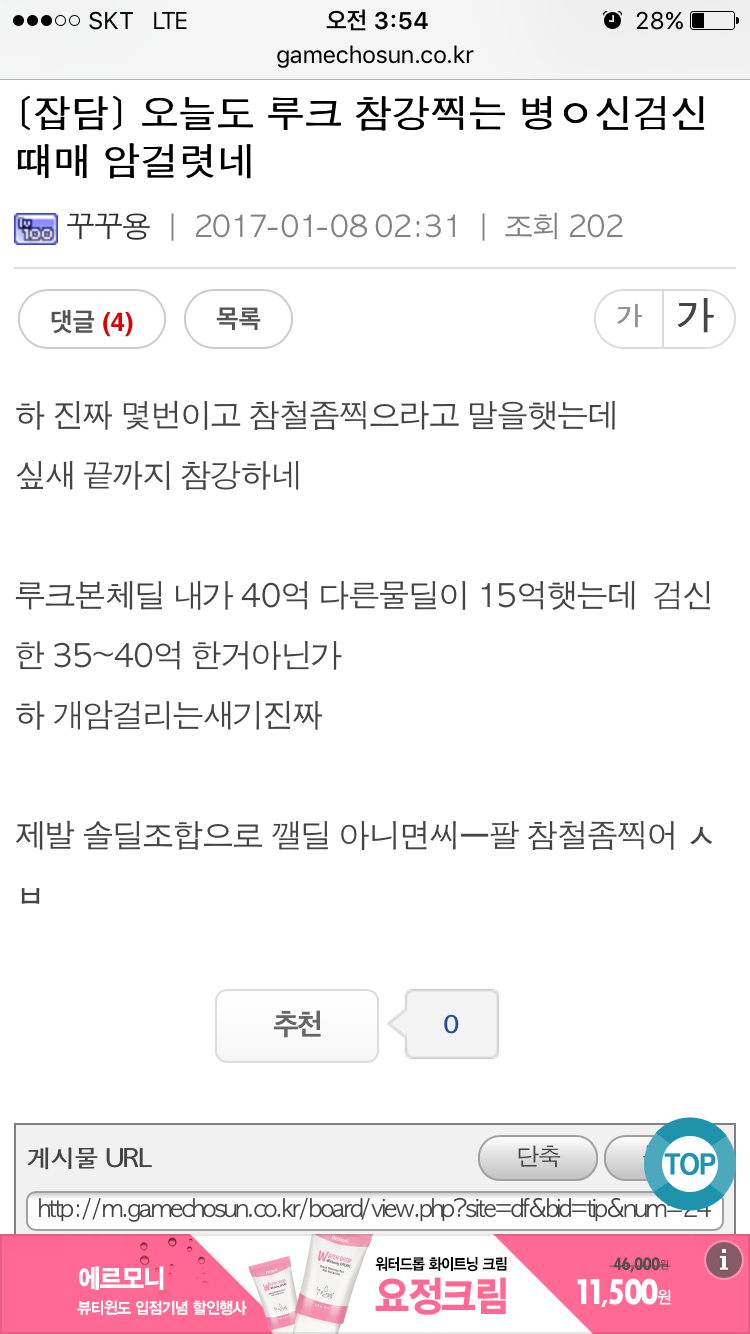This screenshot has width=750, height=1334.
Task: Tap the gamechosun.co.kr address bar
Action: [374, 55]
